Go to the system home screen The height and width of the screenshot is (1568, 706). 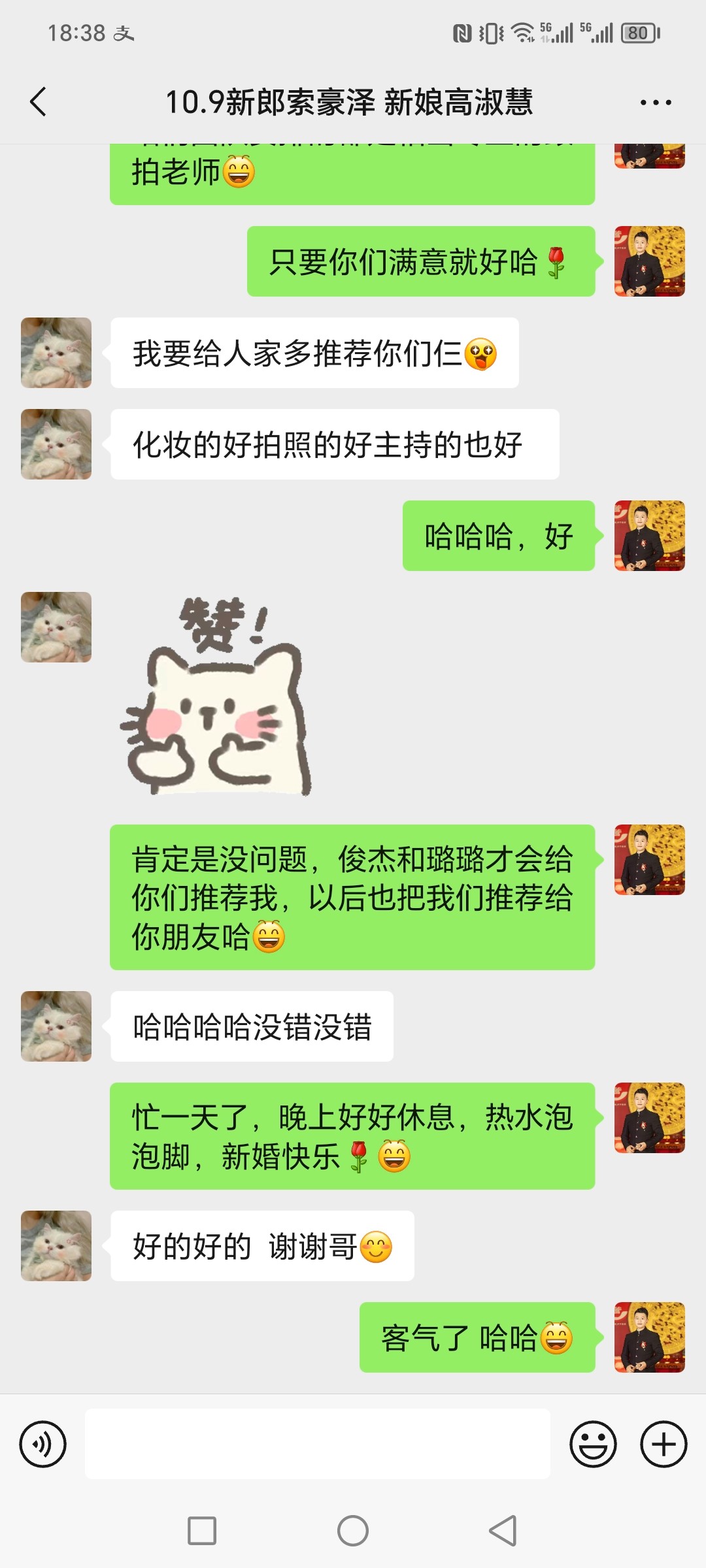(x=353, y=1530)
